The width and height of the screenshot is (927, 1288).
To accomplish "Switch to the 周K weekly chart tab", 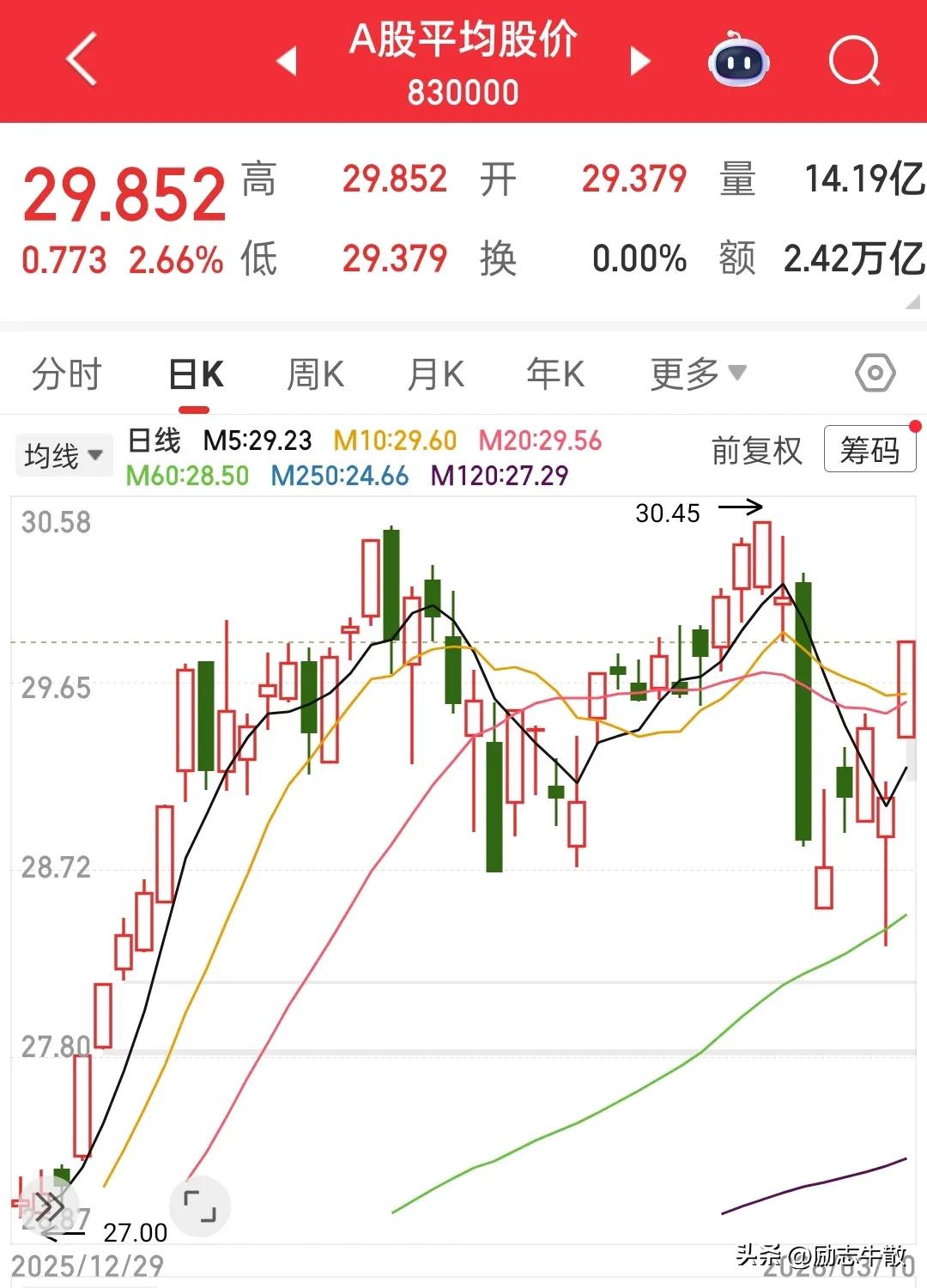I will click(x=315, y=374).
